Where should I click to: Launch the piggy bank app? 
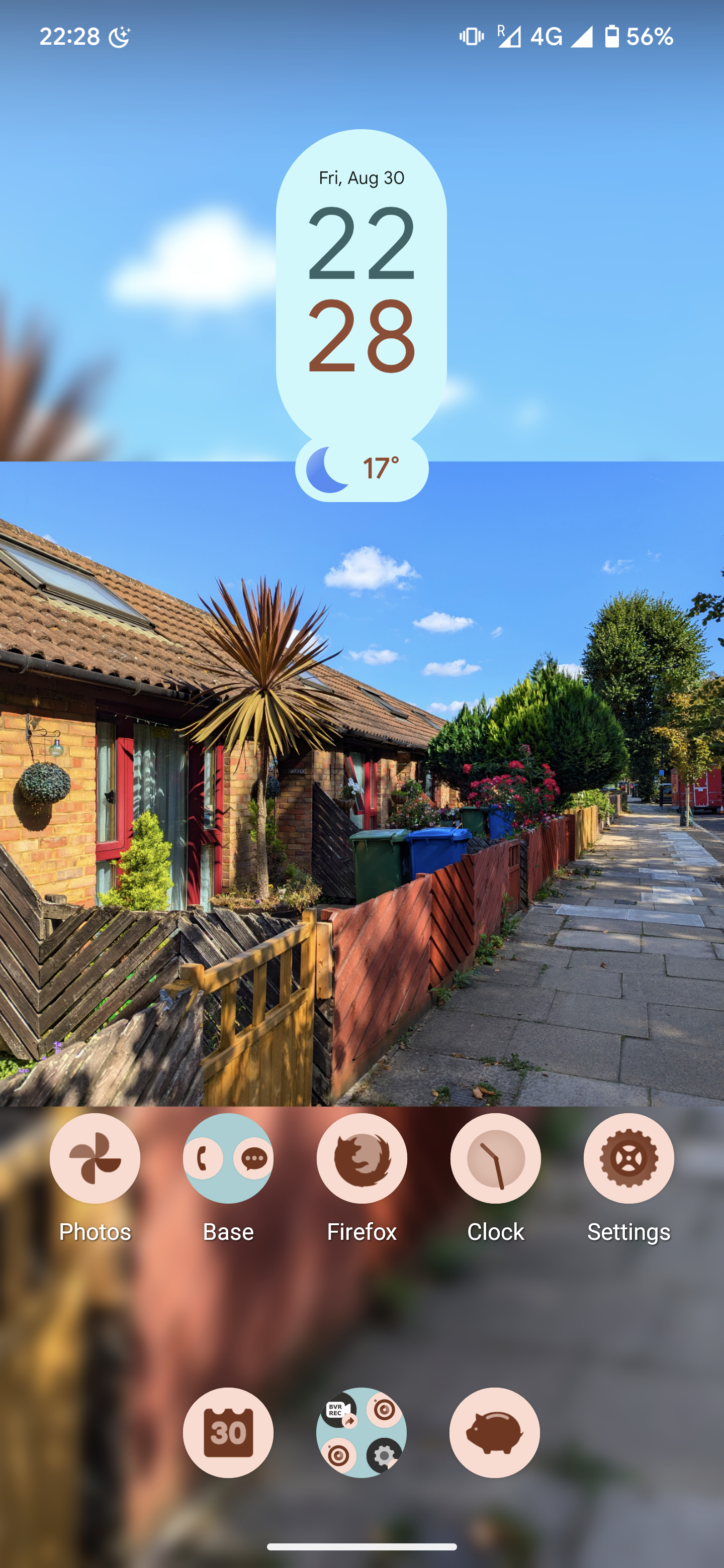[x=494, y=1432]
